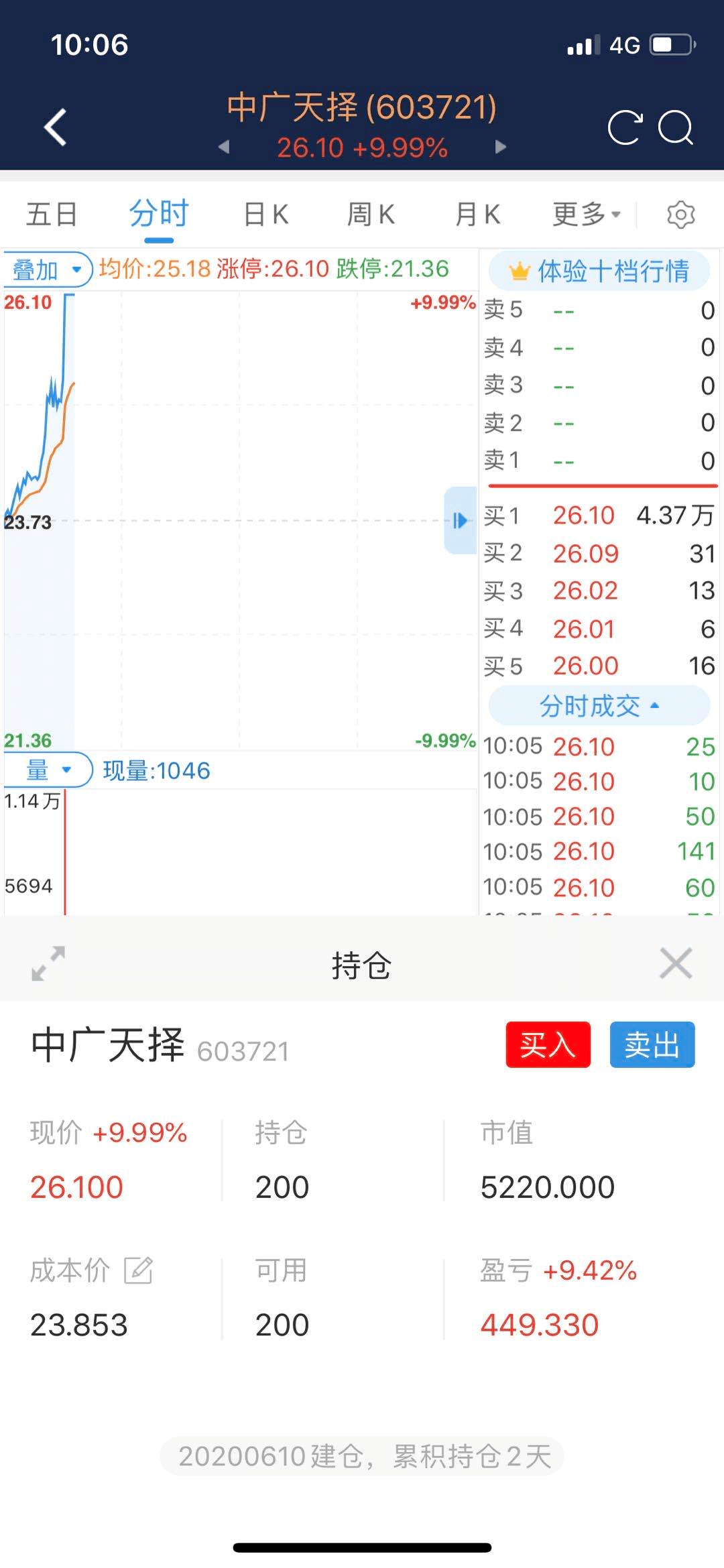Image resolution: width=724 pixels, height=1568 pixels.
Task: Switch to the 五日 chart tab
Action: [x=52, y=215]
